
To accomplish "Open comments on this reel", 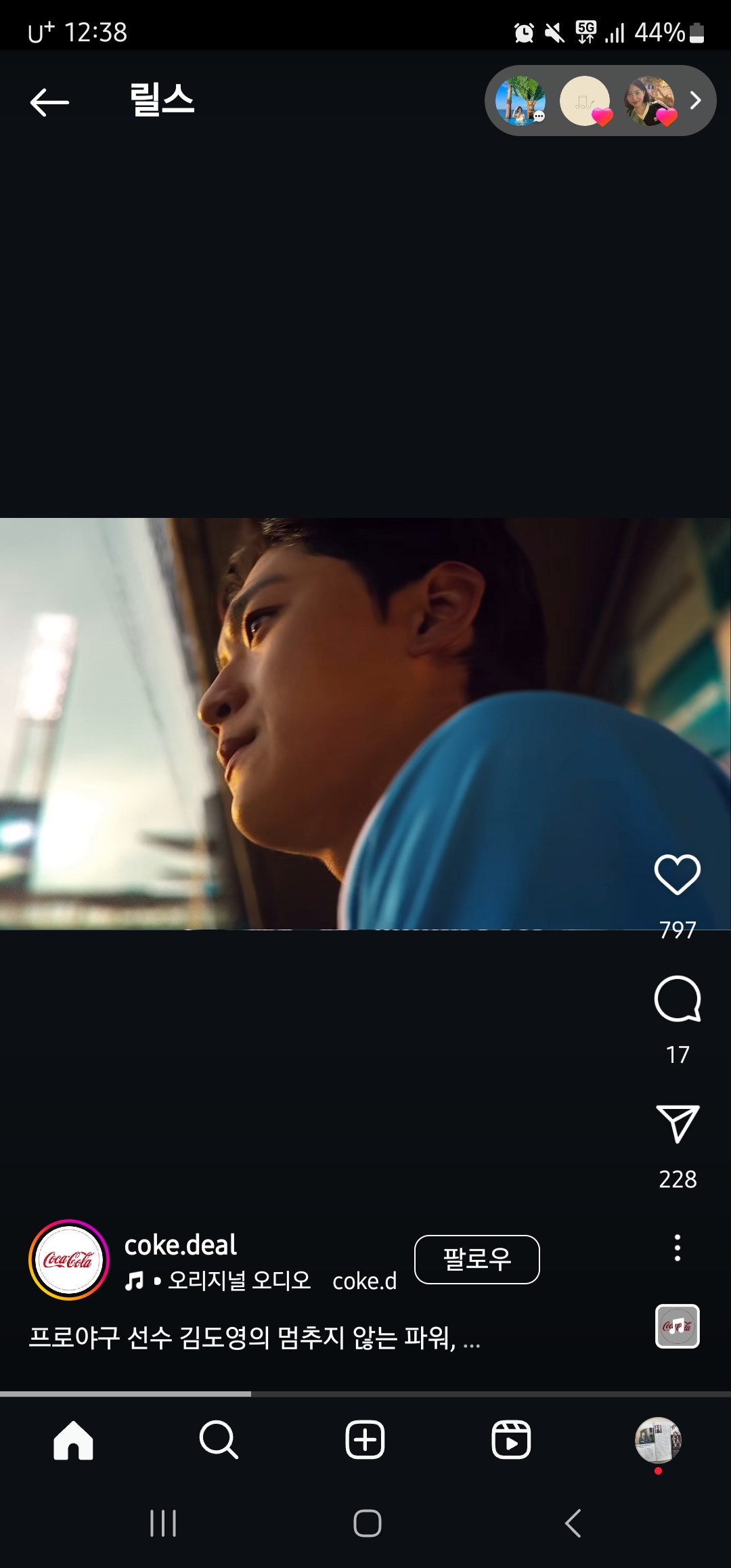I will (677, 999).
